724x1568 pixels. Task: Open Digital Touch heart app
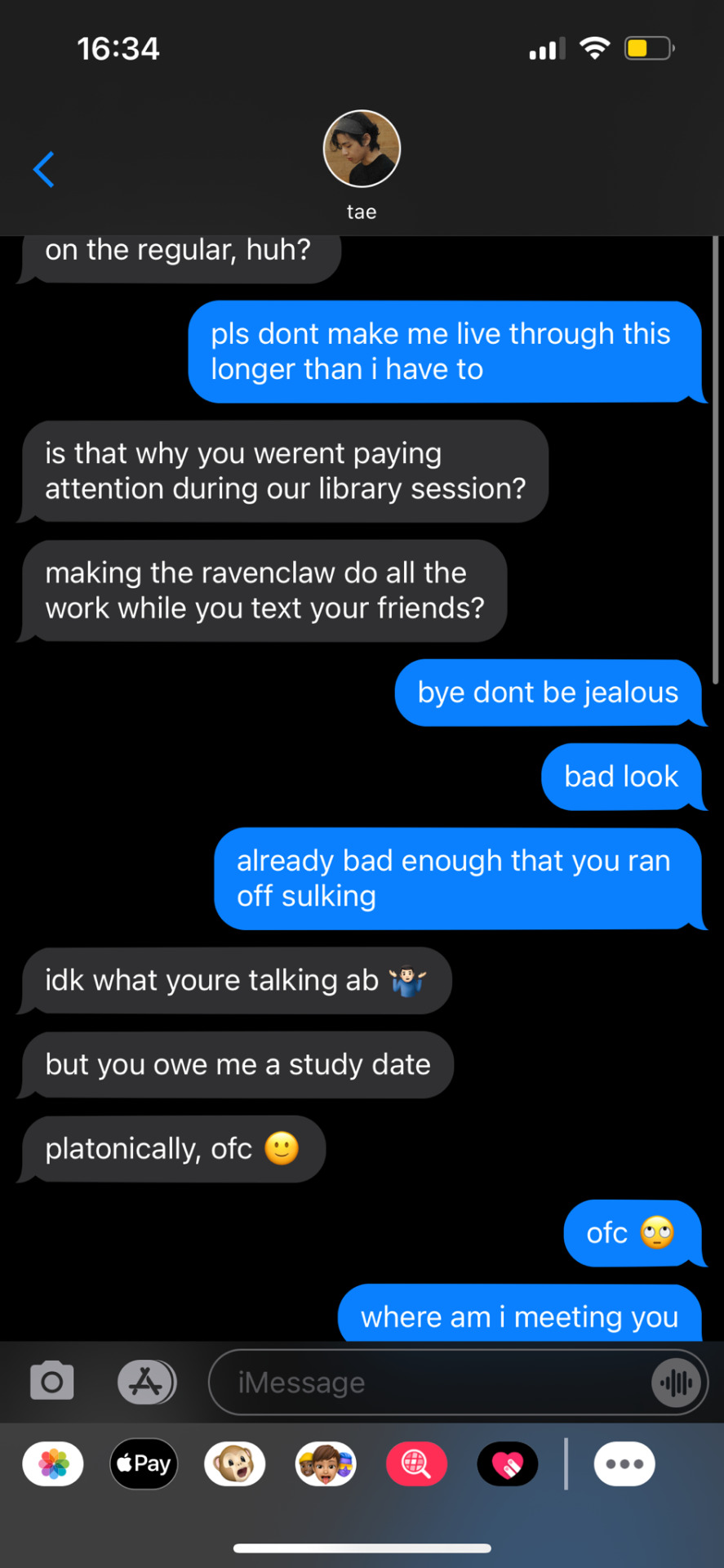pos(508,1463)
